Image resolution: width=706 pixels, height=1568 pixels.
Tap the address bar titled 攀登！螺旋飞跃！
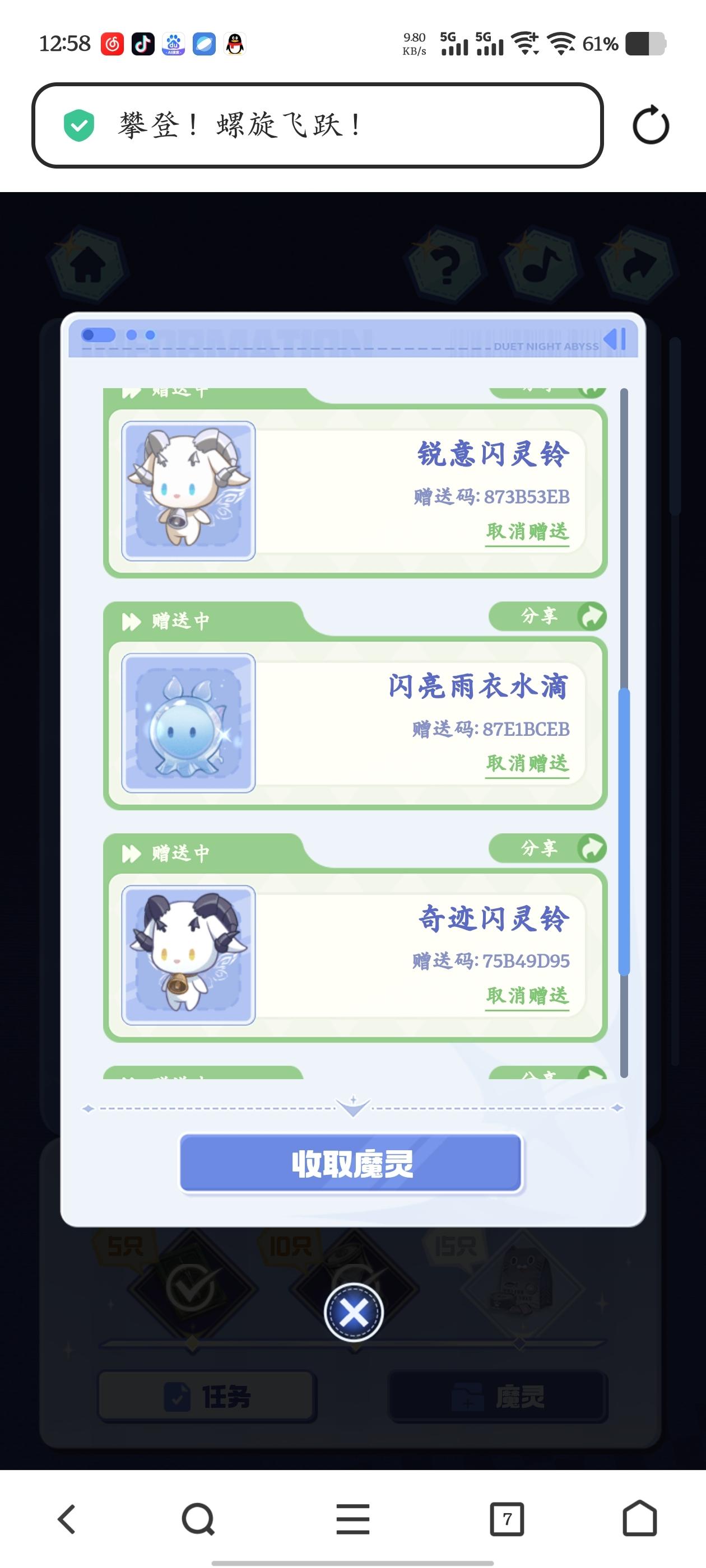317,125
